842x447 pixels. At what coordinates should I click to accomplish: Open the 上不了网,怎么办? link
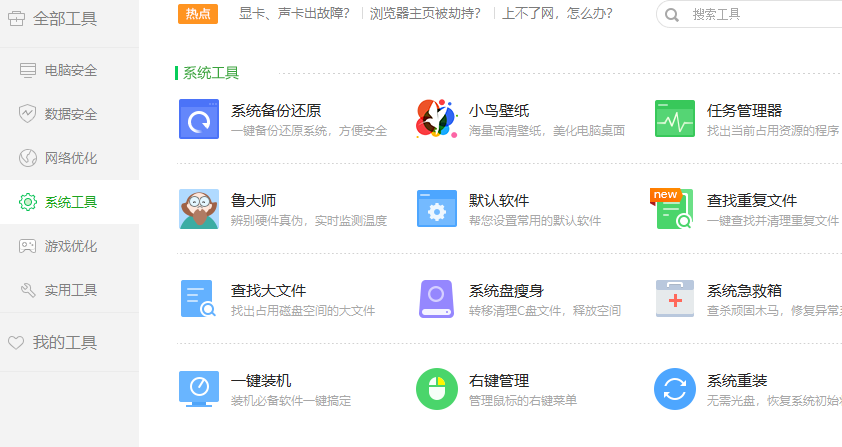point(557,14)
